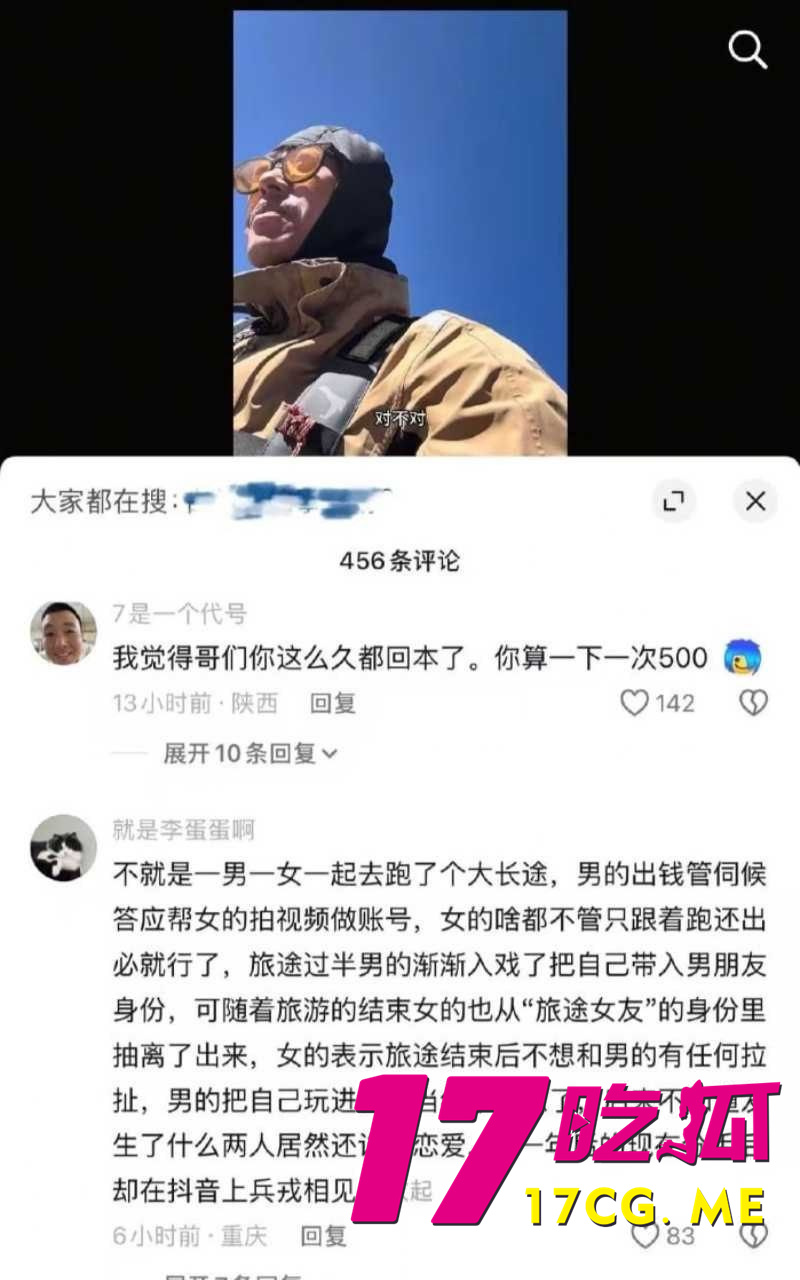Open the 大家都在搜 suggested search term

click(290, 501)
